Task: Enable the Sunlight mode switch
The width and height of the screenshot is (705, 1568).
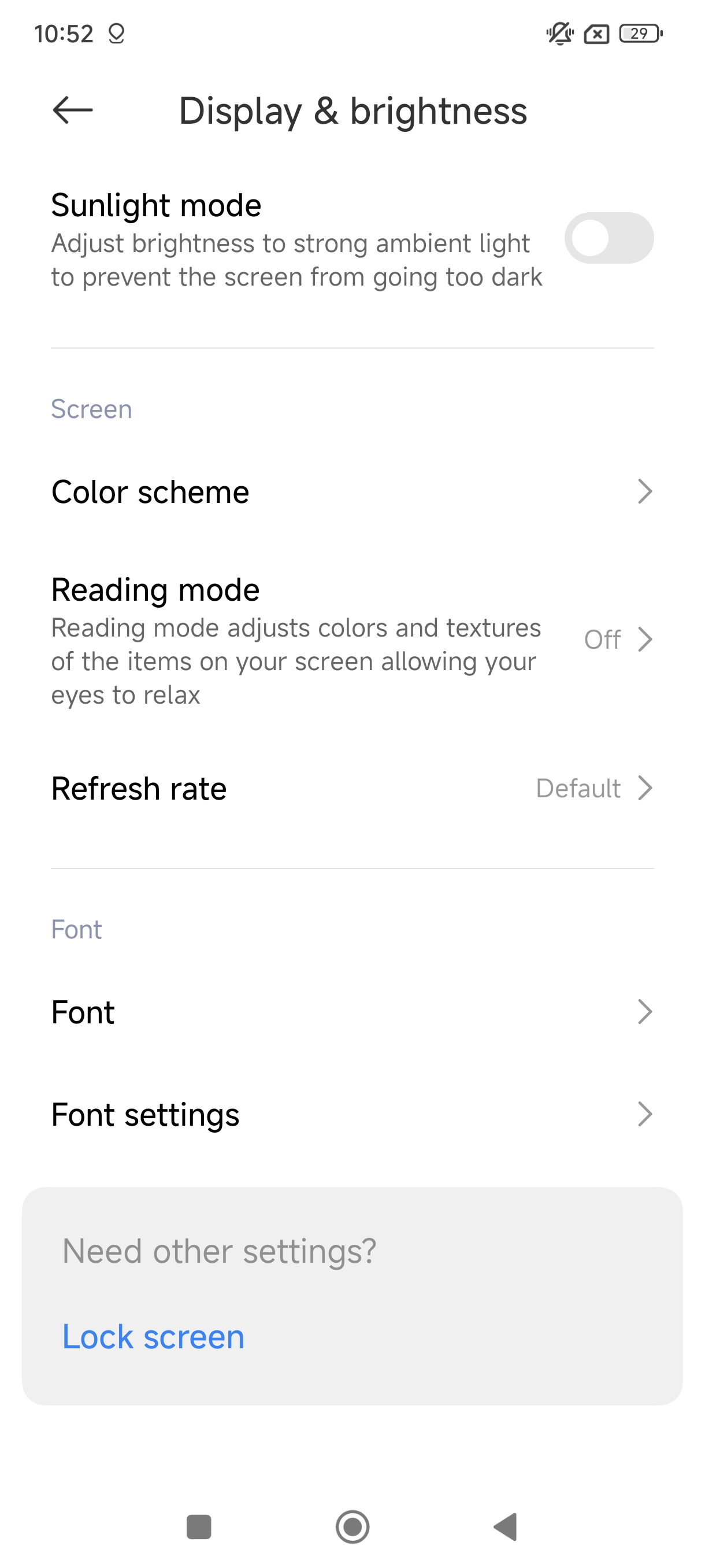Action: pyautogui.click(x=608, y=238)
